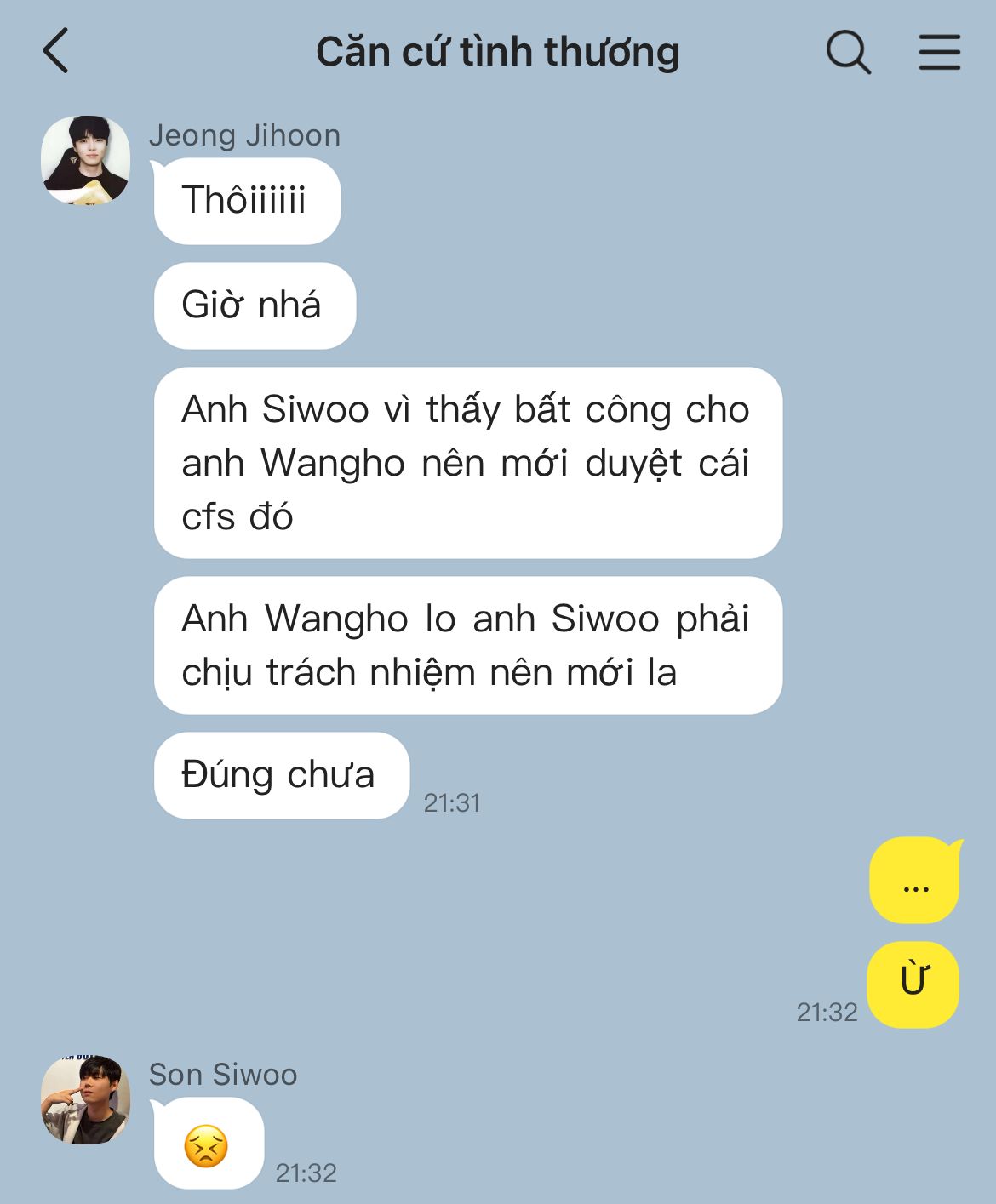Search within this chat
Screen dimensions: 996x1204
click(848, 52)
